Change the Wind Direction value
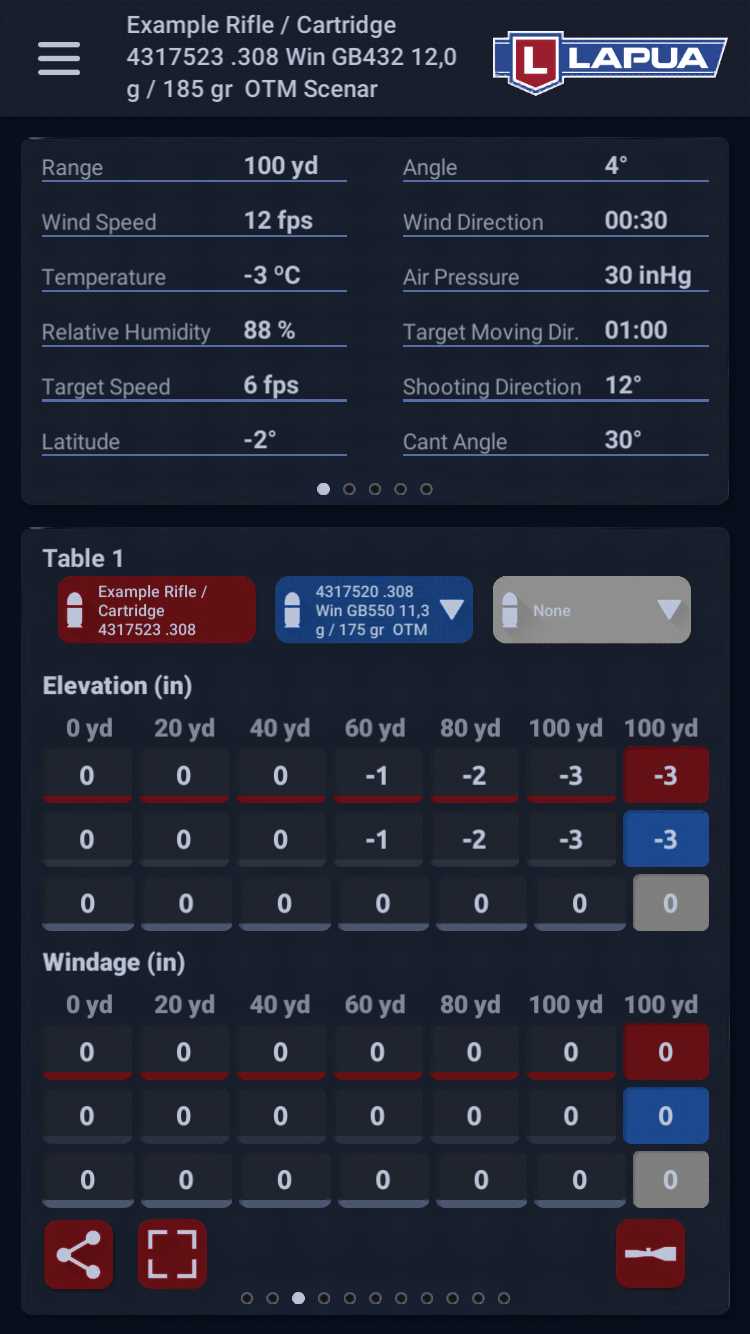Screen dimensions: 750x1334 coord(556,222)
